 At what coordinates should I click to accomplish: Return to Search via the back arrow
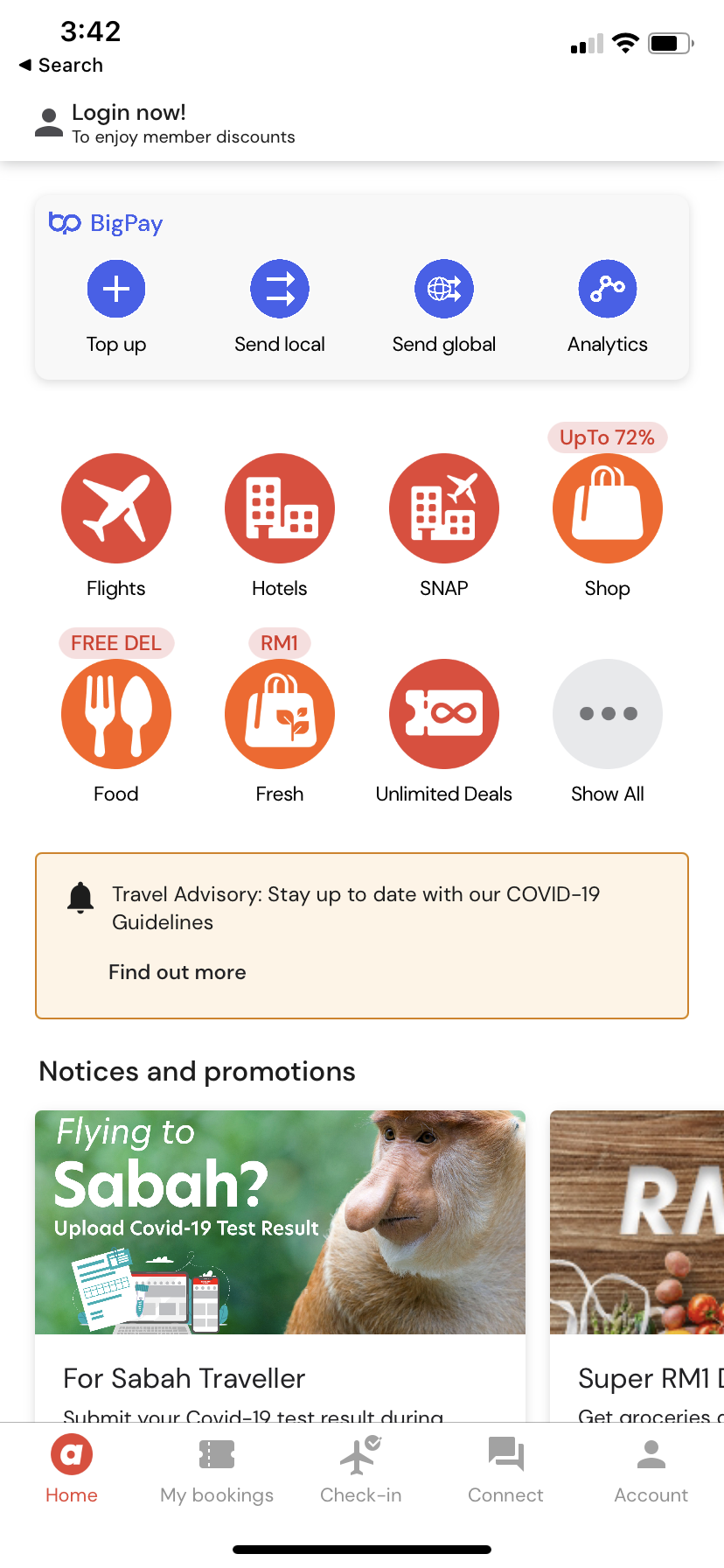pos(61,66)
